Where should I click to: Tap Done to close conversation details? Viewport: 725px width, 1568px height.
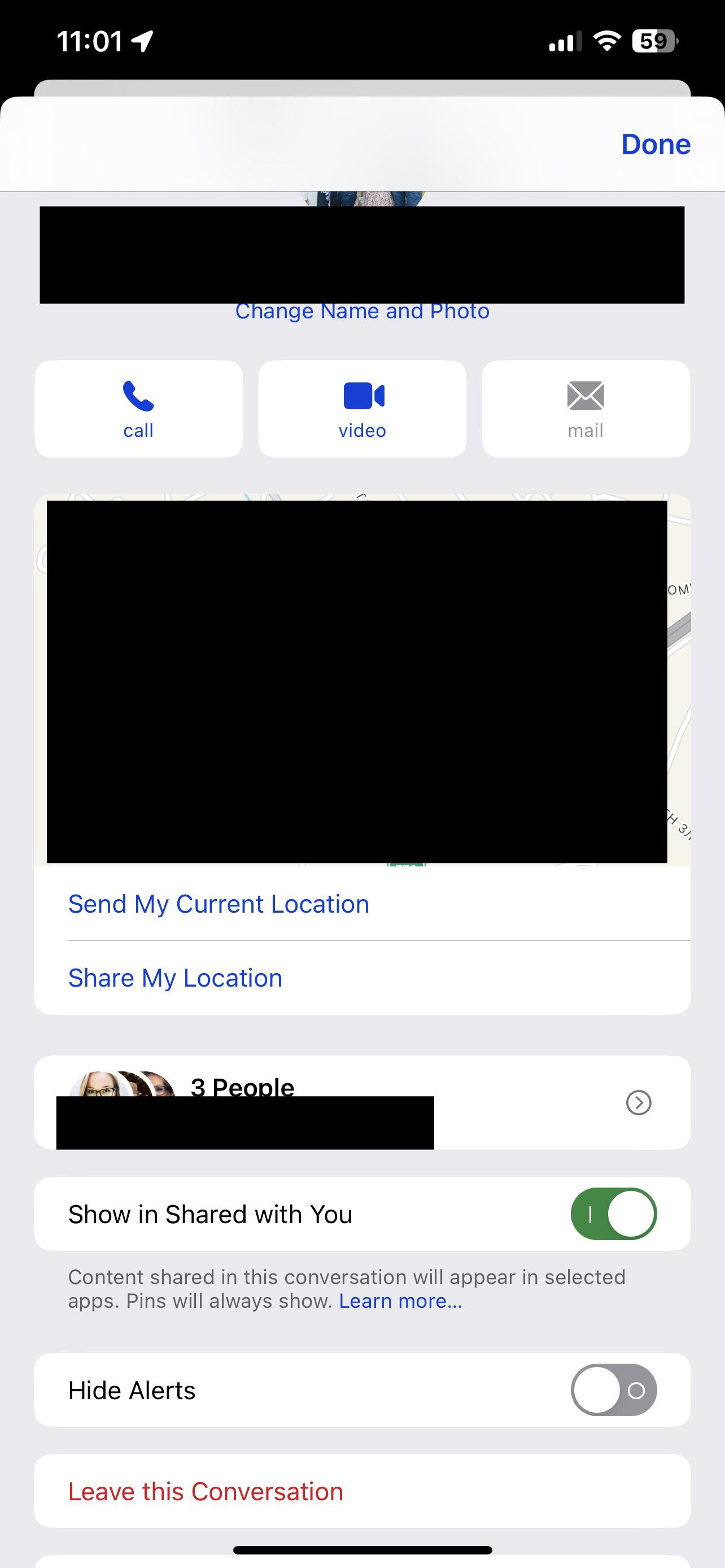[x=655, y=144]
